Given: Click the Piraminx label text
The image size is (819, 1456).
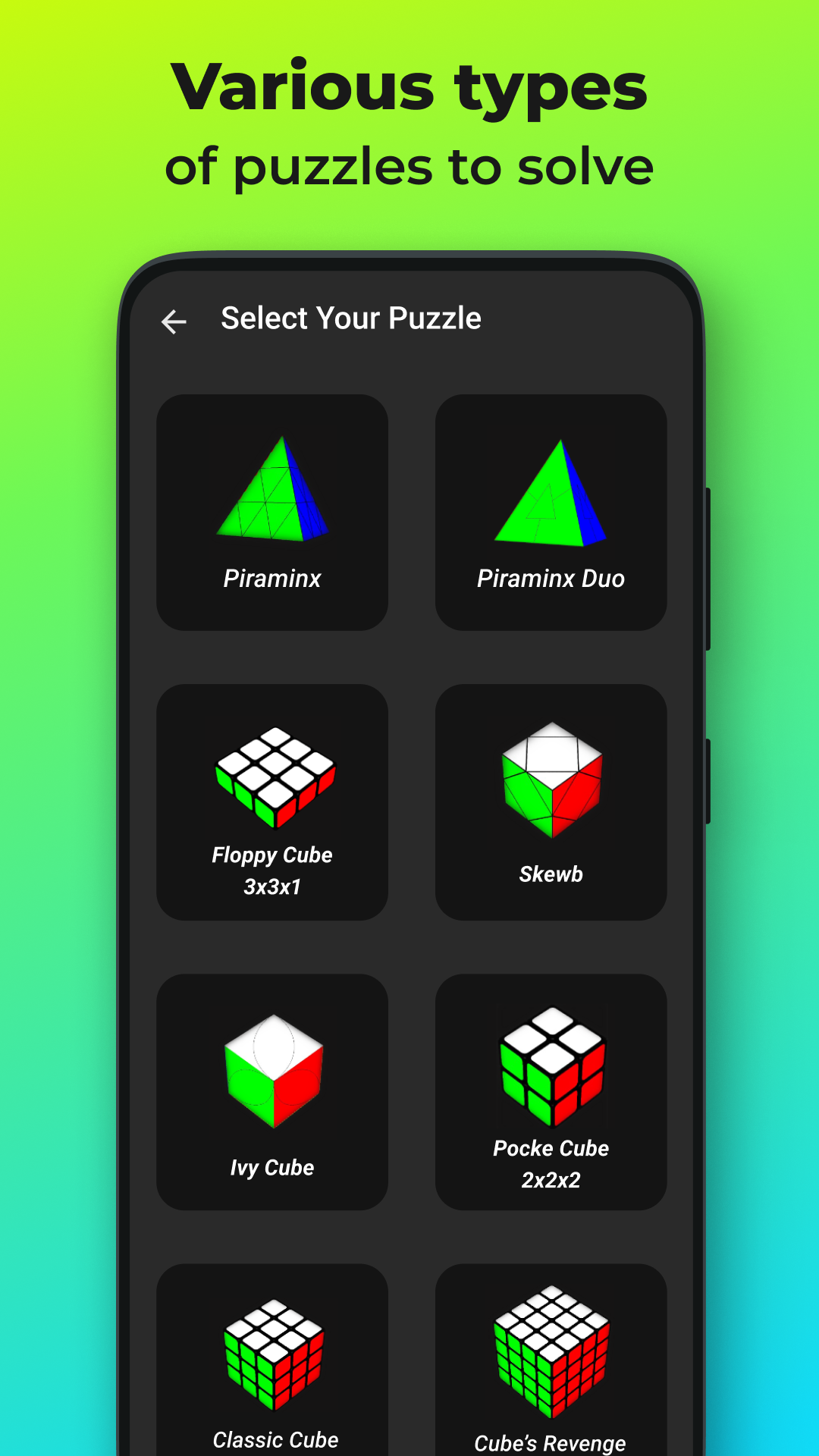Looking at the screenshot, I should (x=273, y=579).
